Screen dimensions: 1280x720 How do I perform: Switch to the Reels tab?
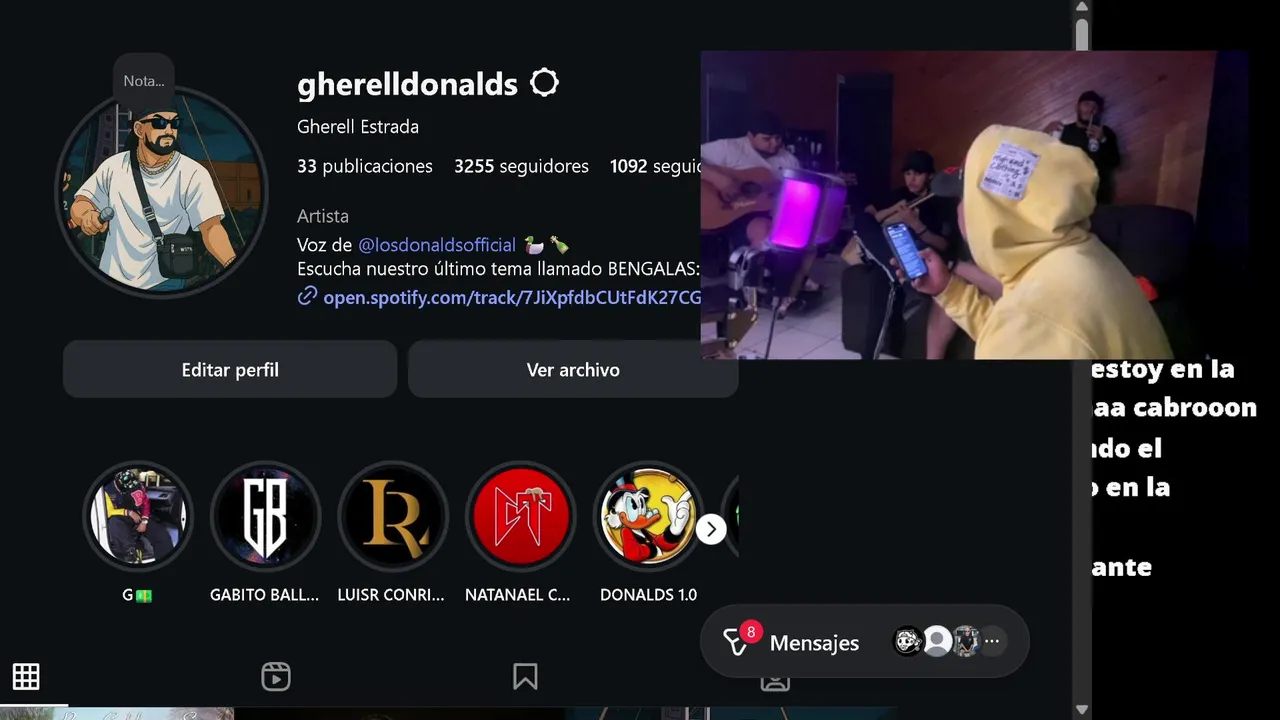(276, 677)
